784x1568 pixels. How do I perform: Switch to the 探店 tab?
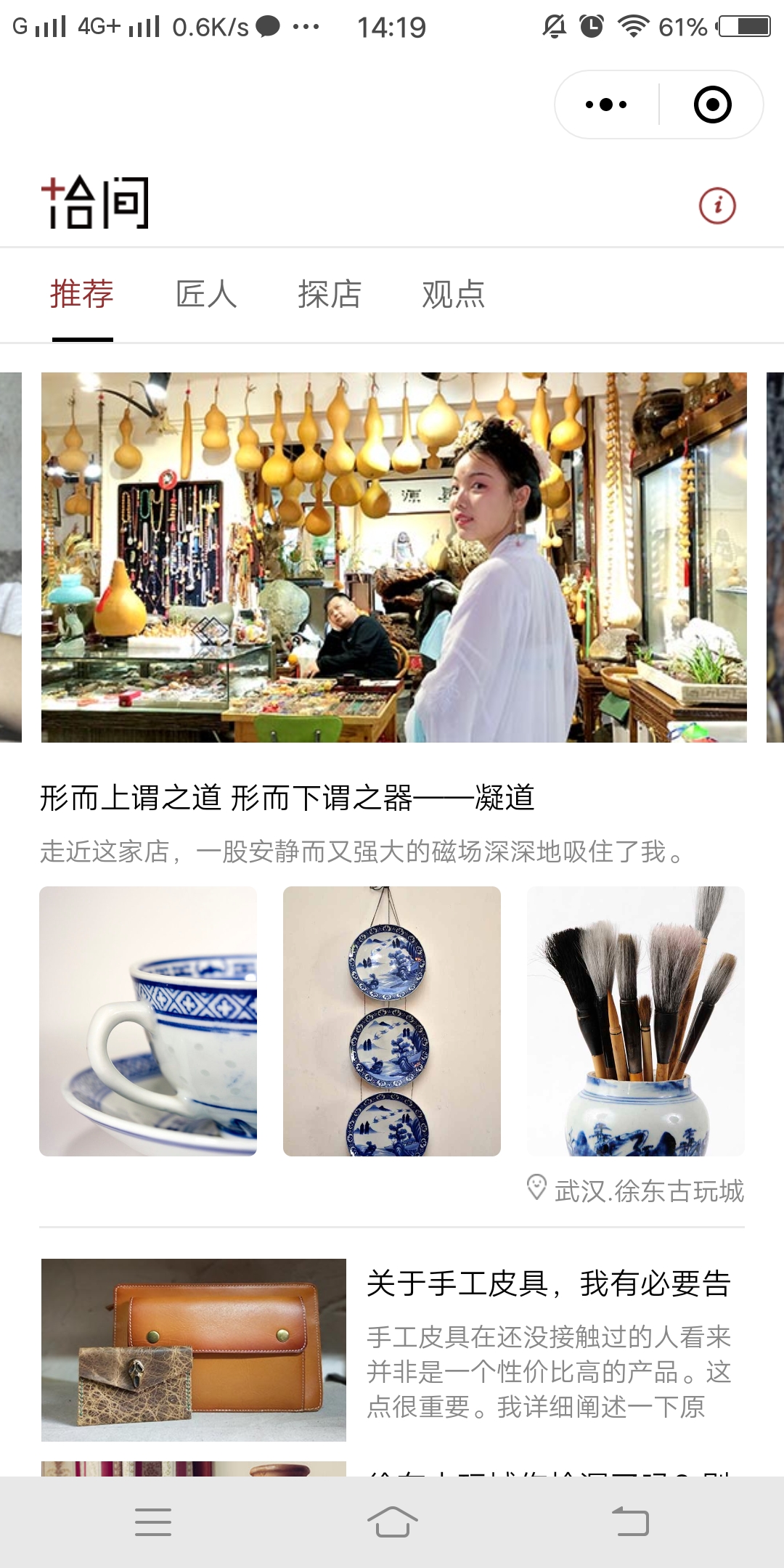pyautogui.click(x=330, y=294)
